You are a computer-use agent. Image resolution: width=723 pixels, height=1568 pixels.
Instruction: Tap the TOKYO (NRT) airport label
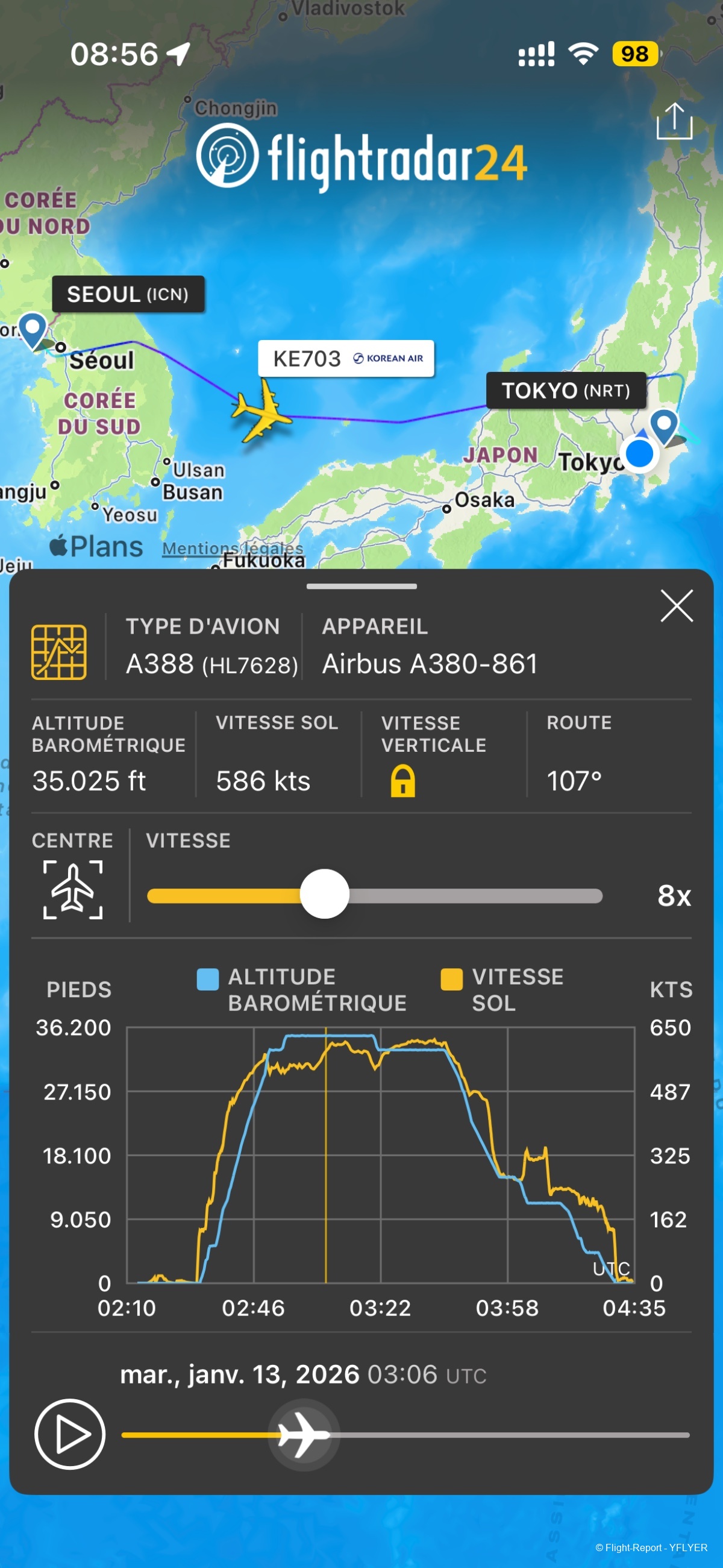565,390
